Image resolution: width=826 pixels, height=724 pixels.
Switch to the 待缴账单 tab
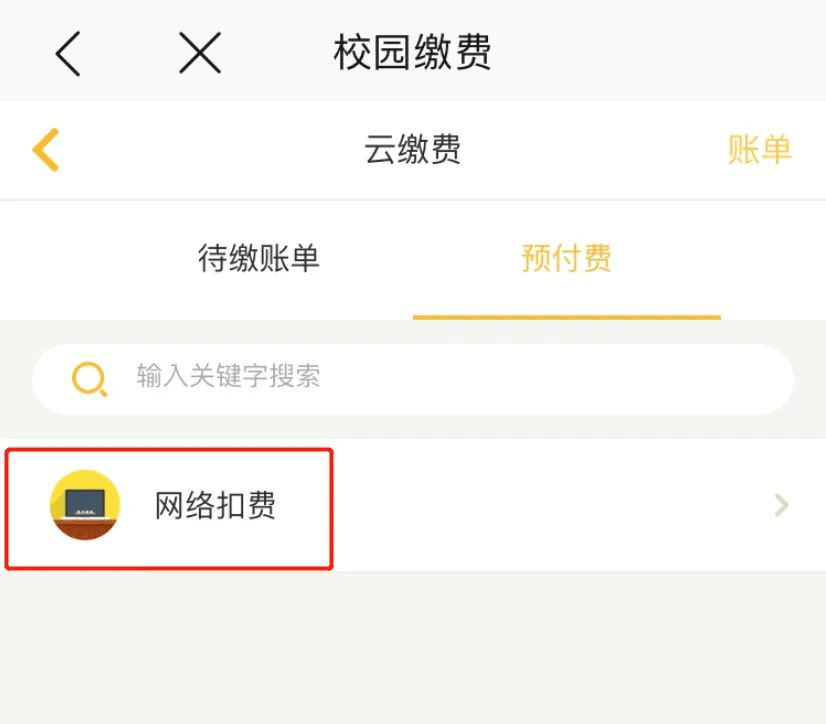259,259
